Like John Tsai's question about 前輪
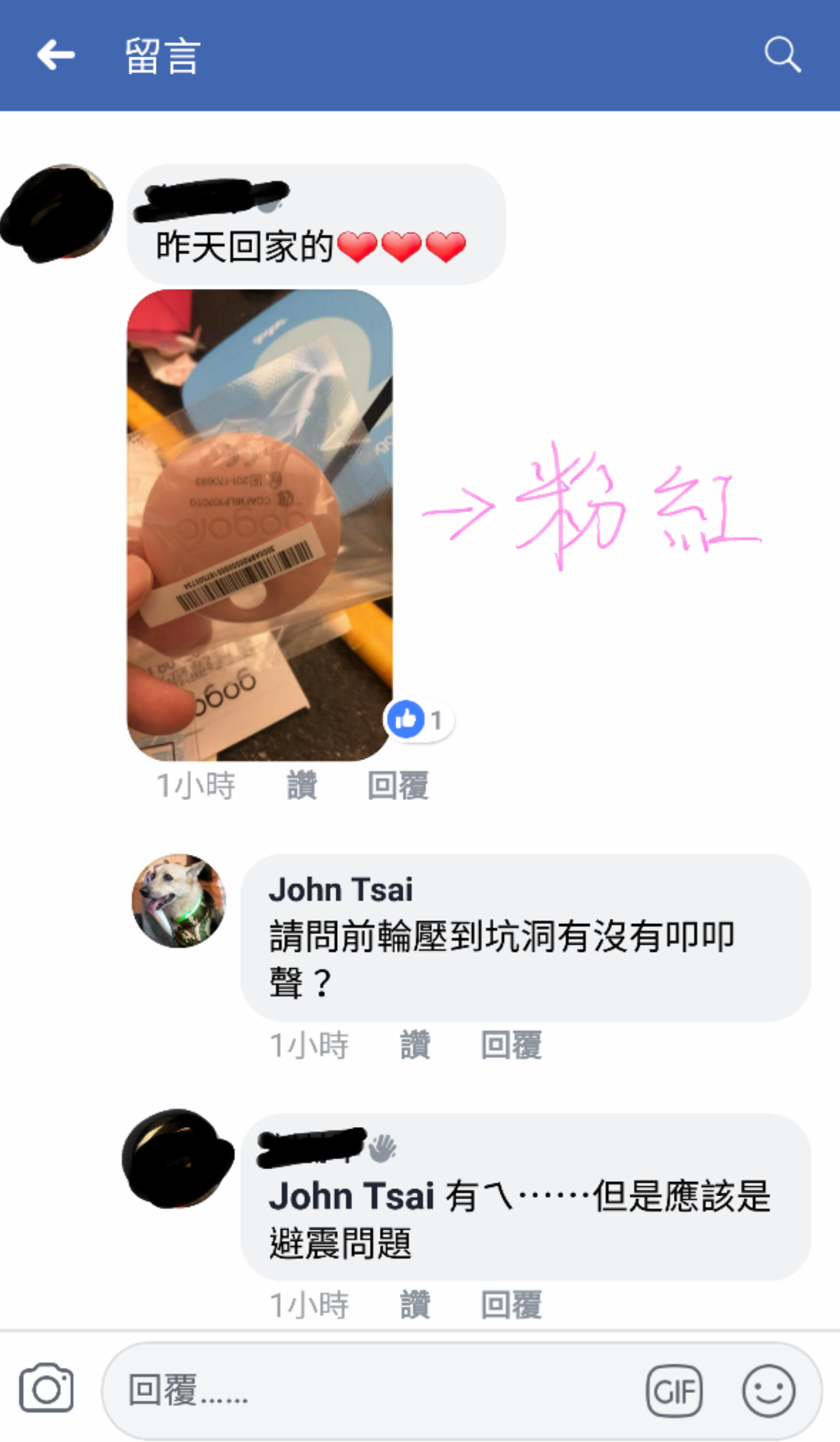 [415, 1044]
